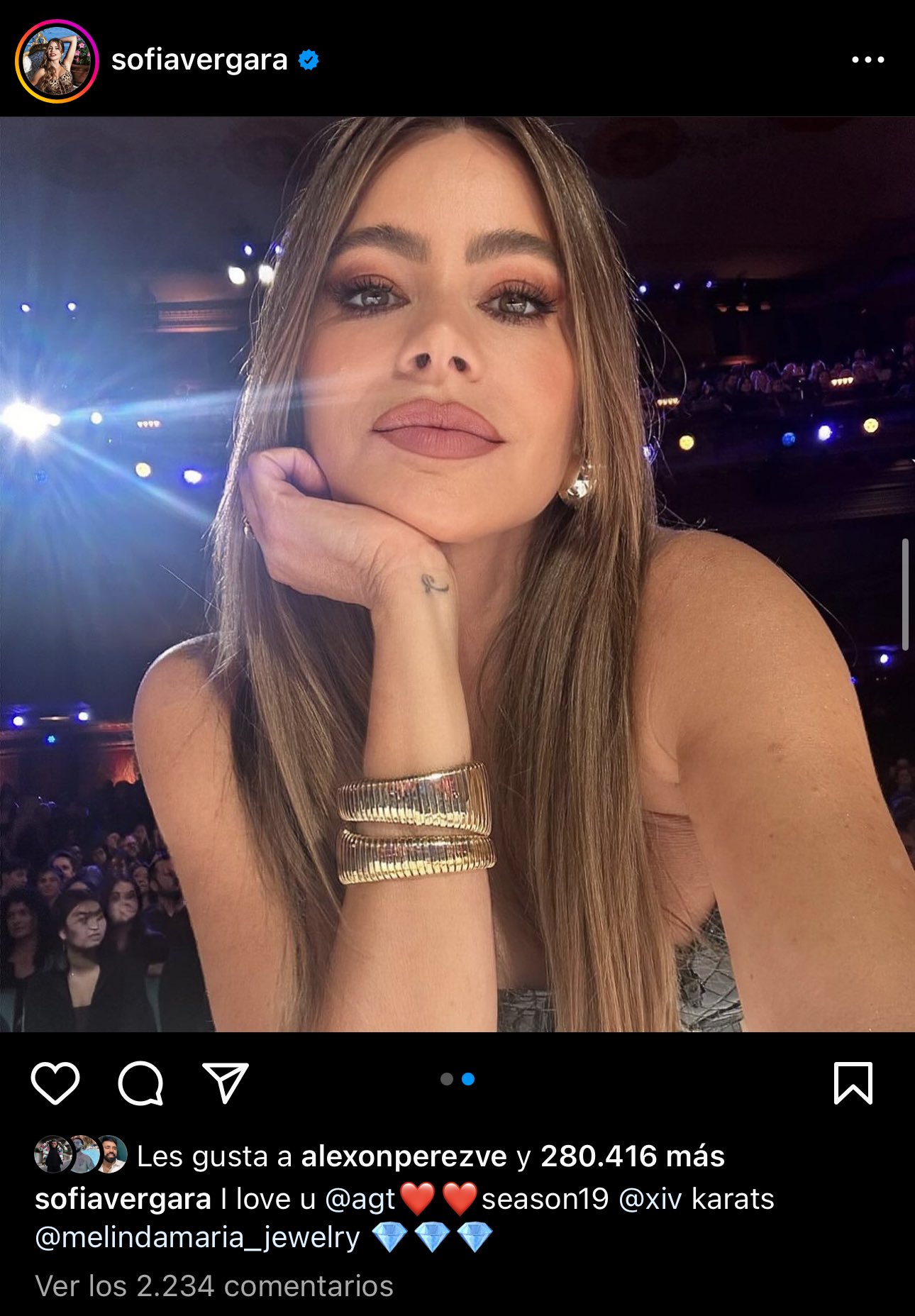Open the @agt mention in the caption

pyautogui.click(x=360, y=1199)
